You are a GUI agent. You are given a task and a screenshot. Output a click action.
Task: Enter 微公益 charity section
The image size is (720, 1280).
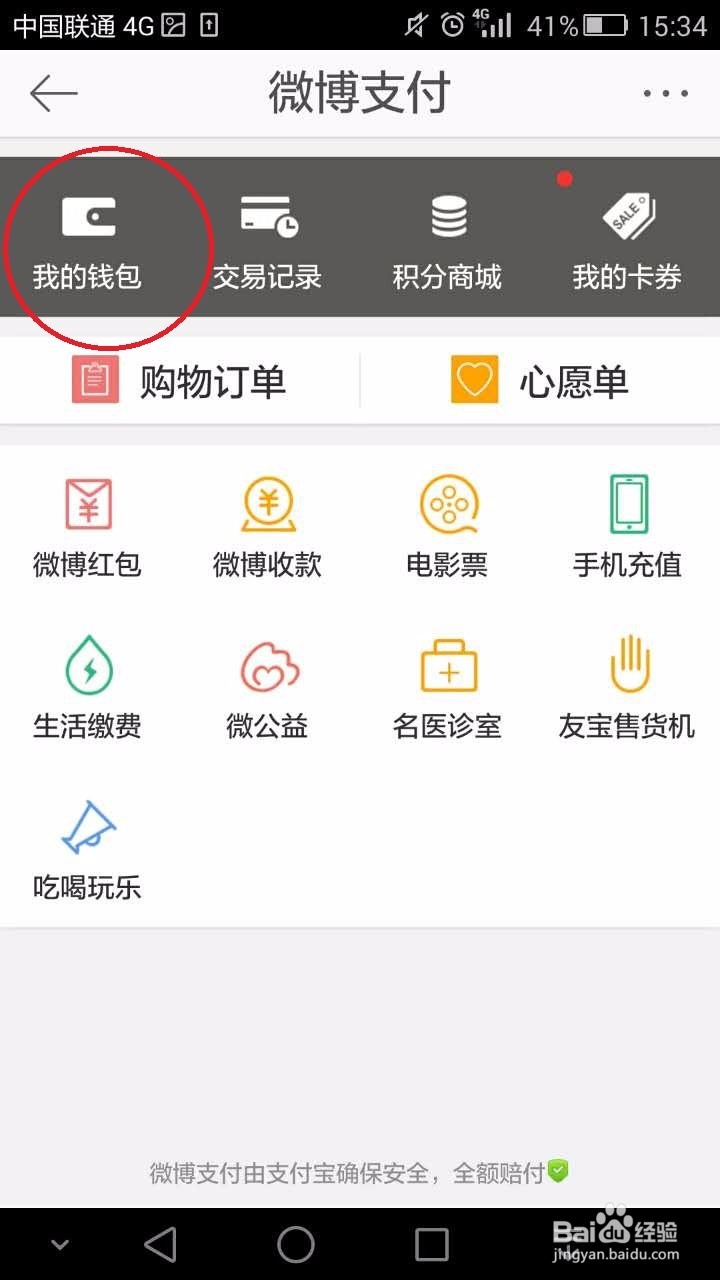268,685
